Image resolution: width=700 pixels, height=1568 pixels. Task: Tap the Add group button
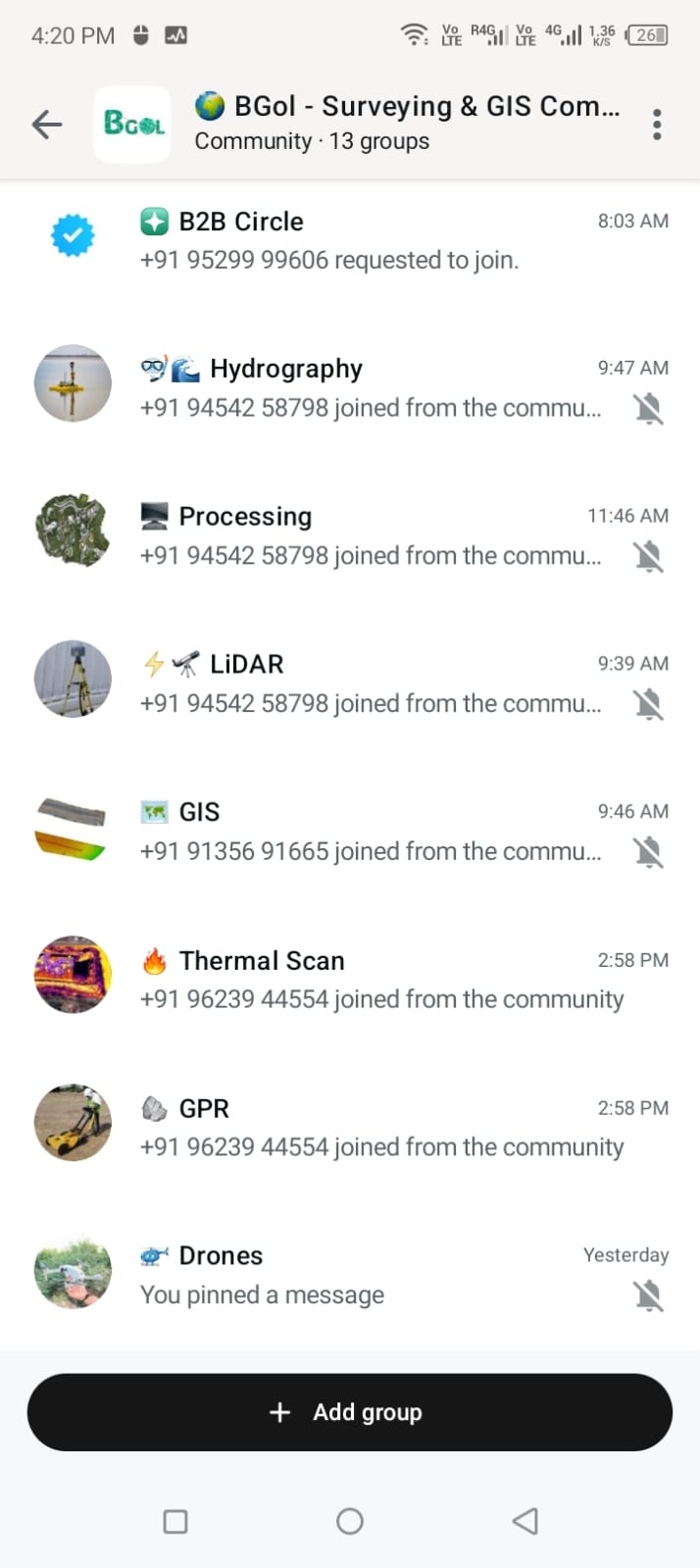tap(350, 1412)
